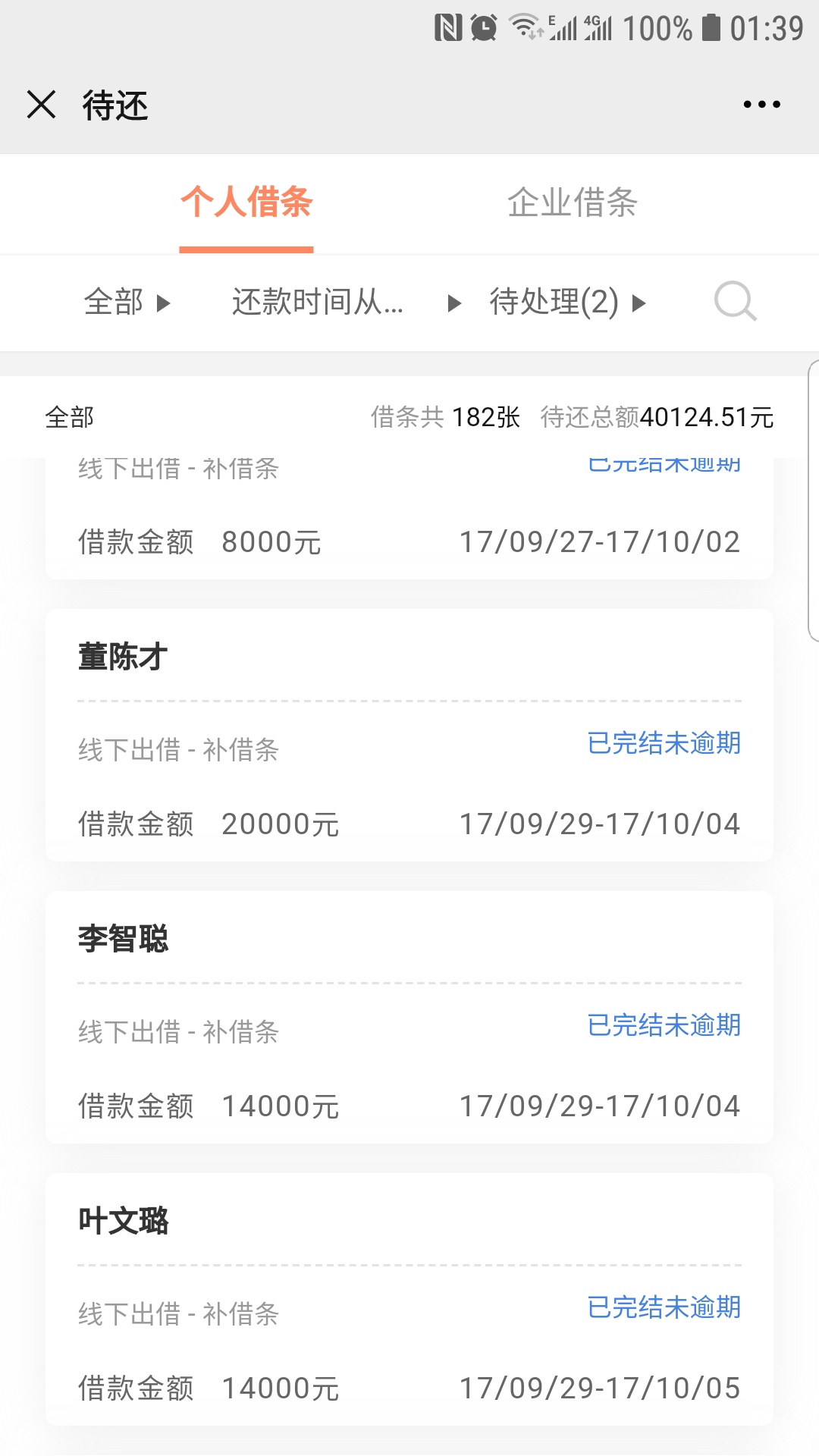Select the 个人借条 tab
Screen dimensions: 819x1456
click(x=246, y=202)
